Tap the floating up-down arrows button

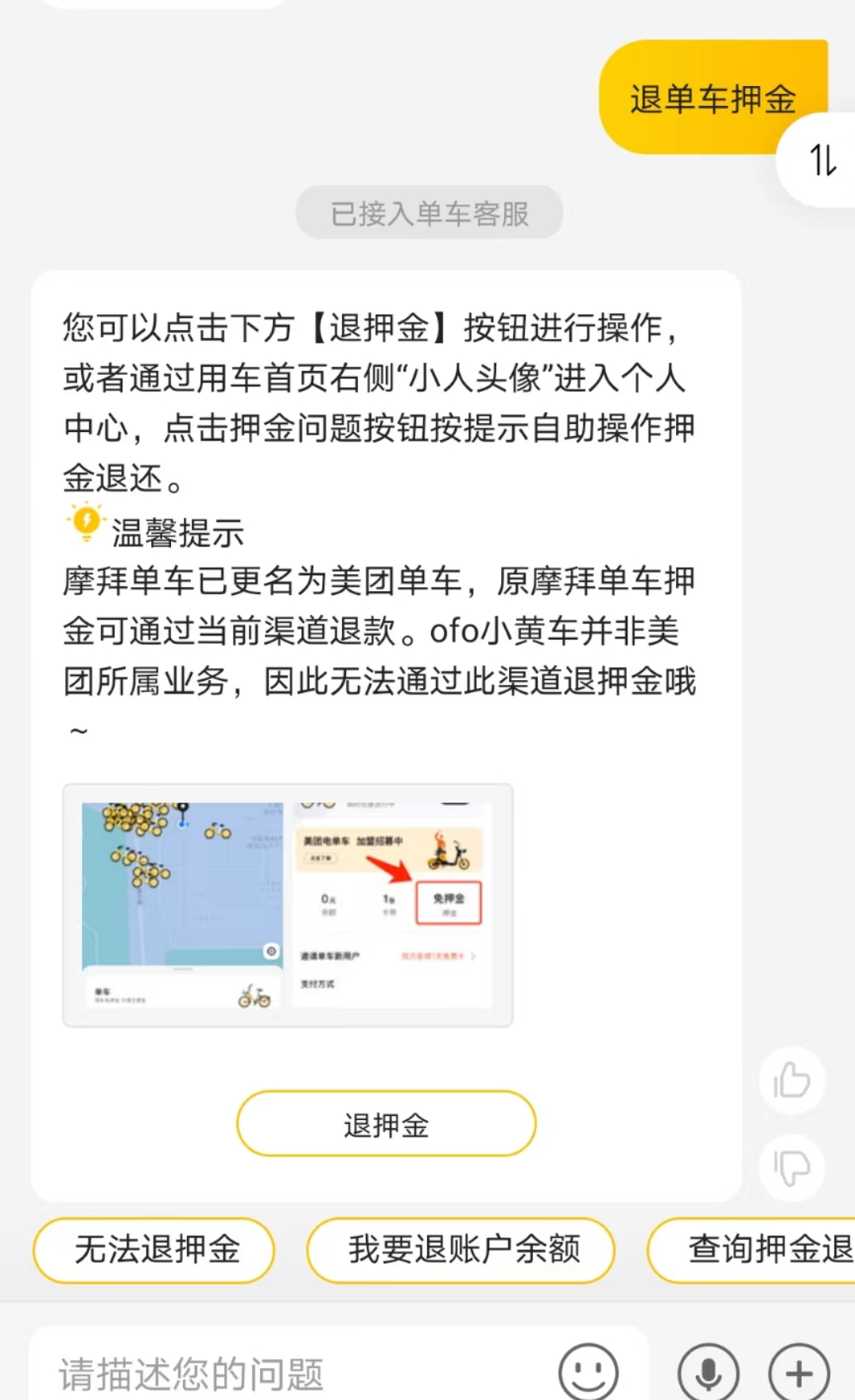point(822,160)
